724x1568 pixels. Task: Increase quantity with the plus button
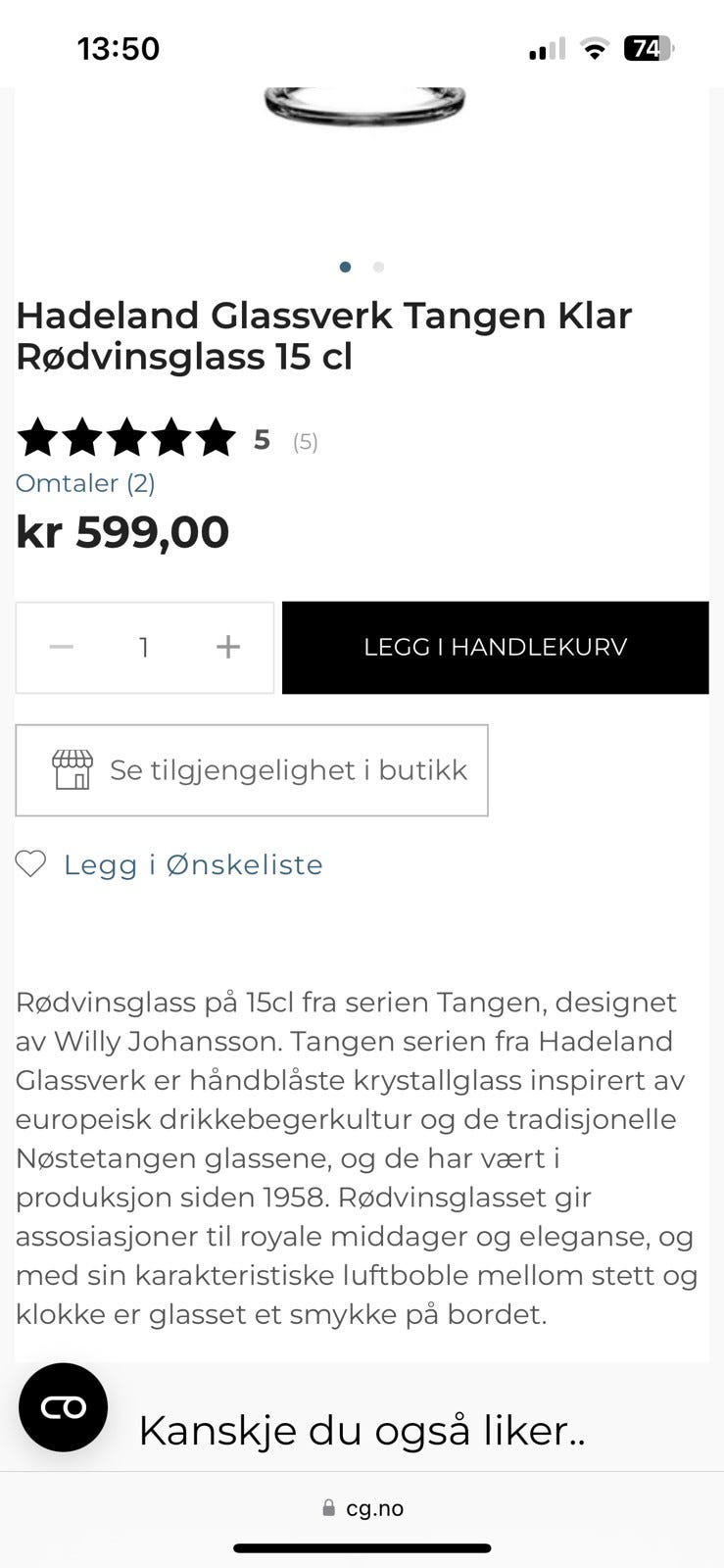coord(227,647)
